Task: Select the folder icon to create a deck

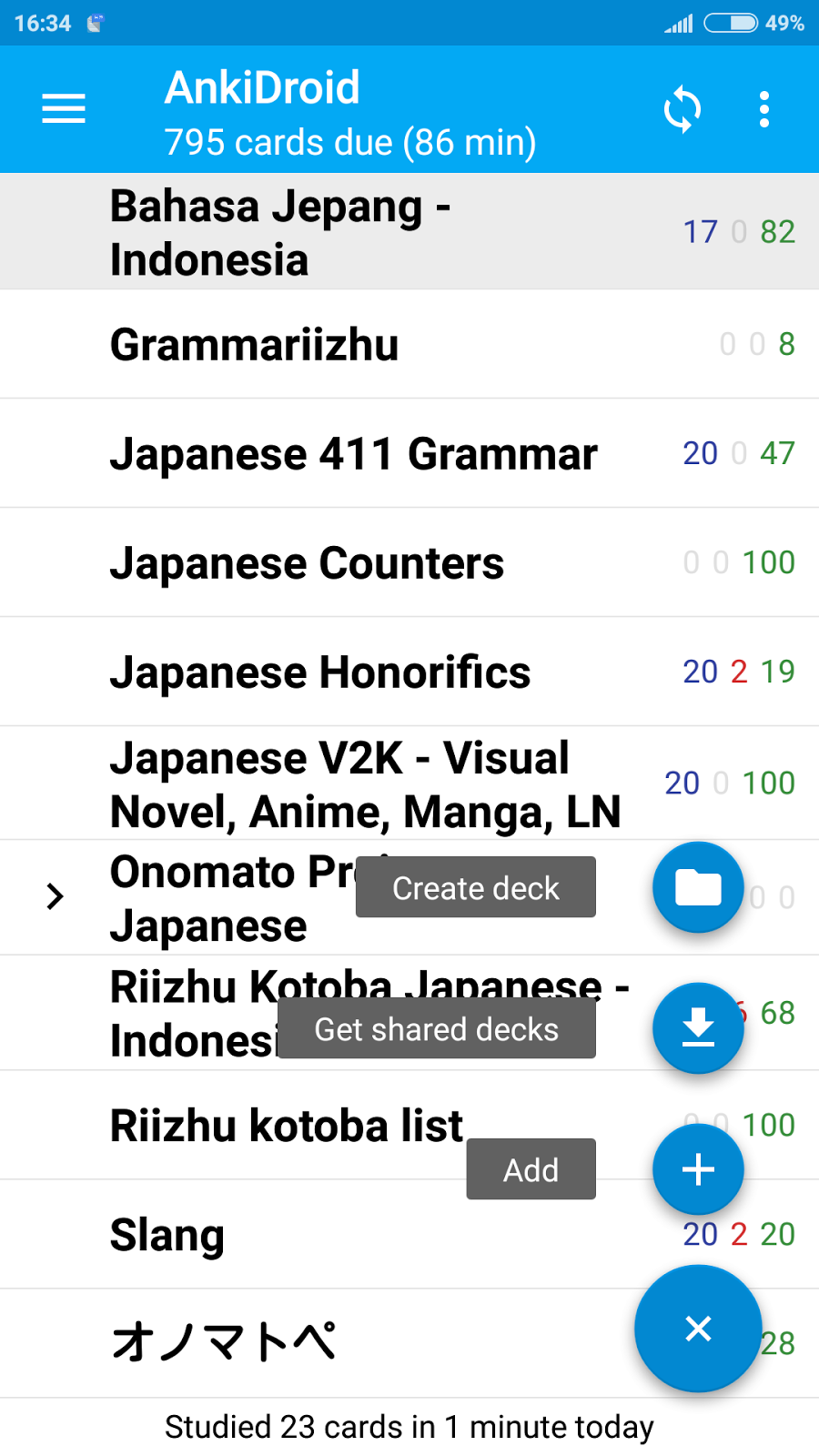Action: pos(698,887)
